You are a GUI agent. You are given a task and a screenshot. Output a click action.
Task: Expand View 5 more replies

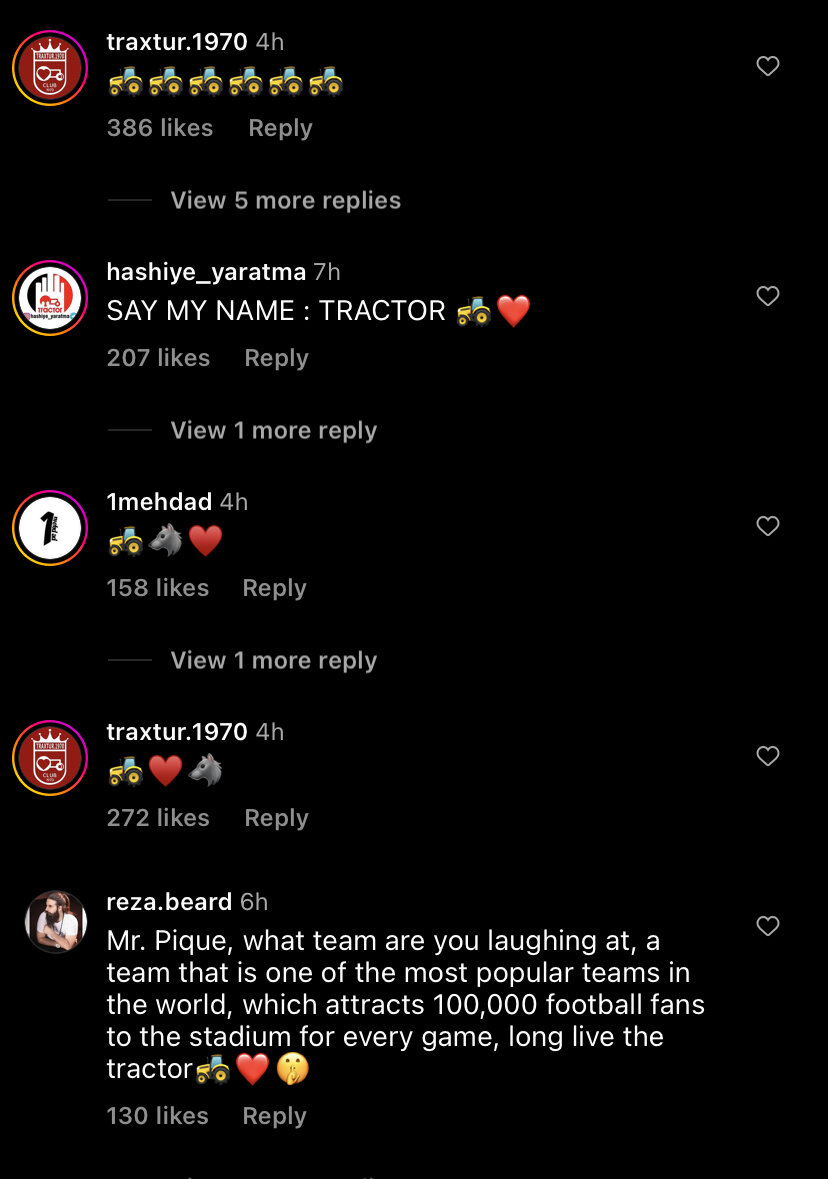285,200
